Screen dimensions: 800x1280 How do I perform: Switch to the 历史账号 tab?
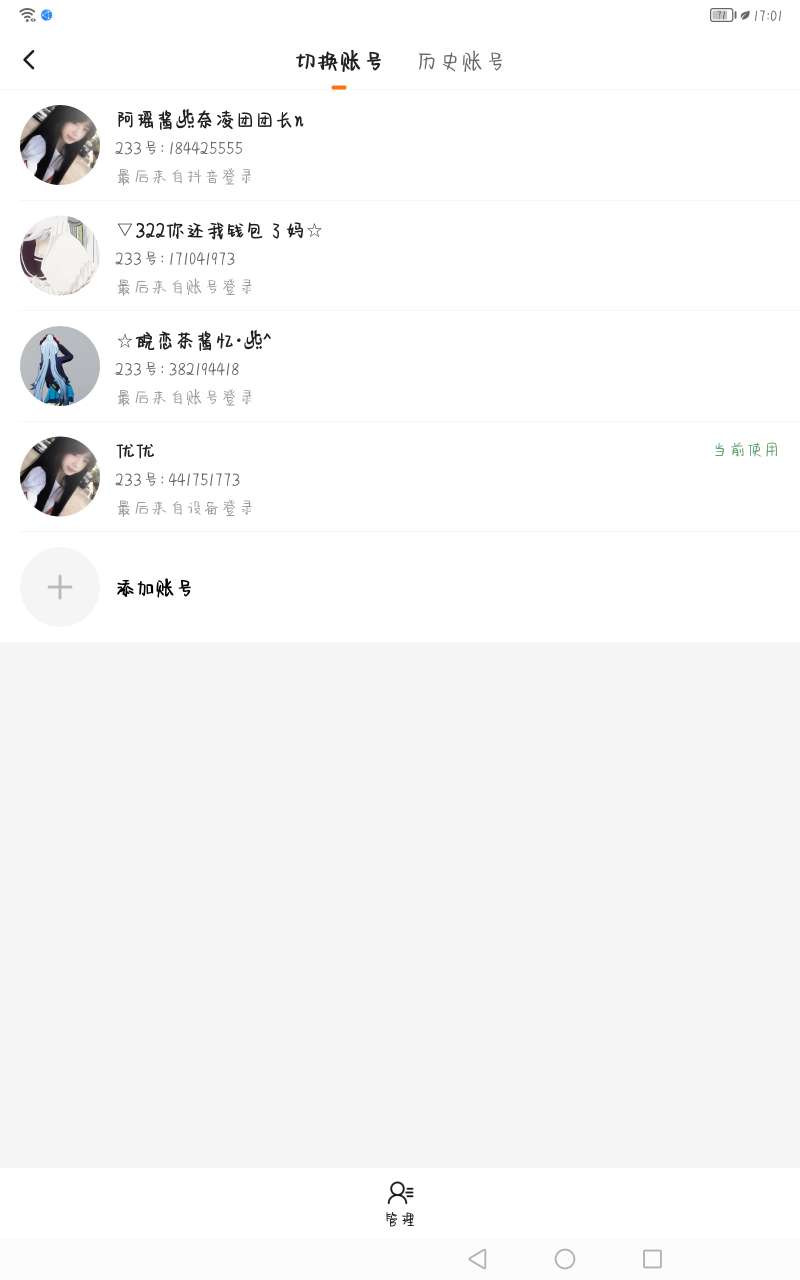460,62
